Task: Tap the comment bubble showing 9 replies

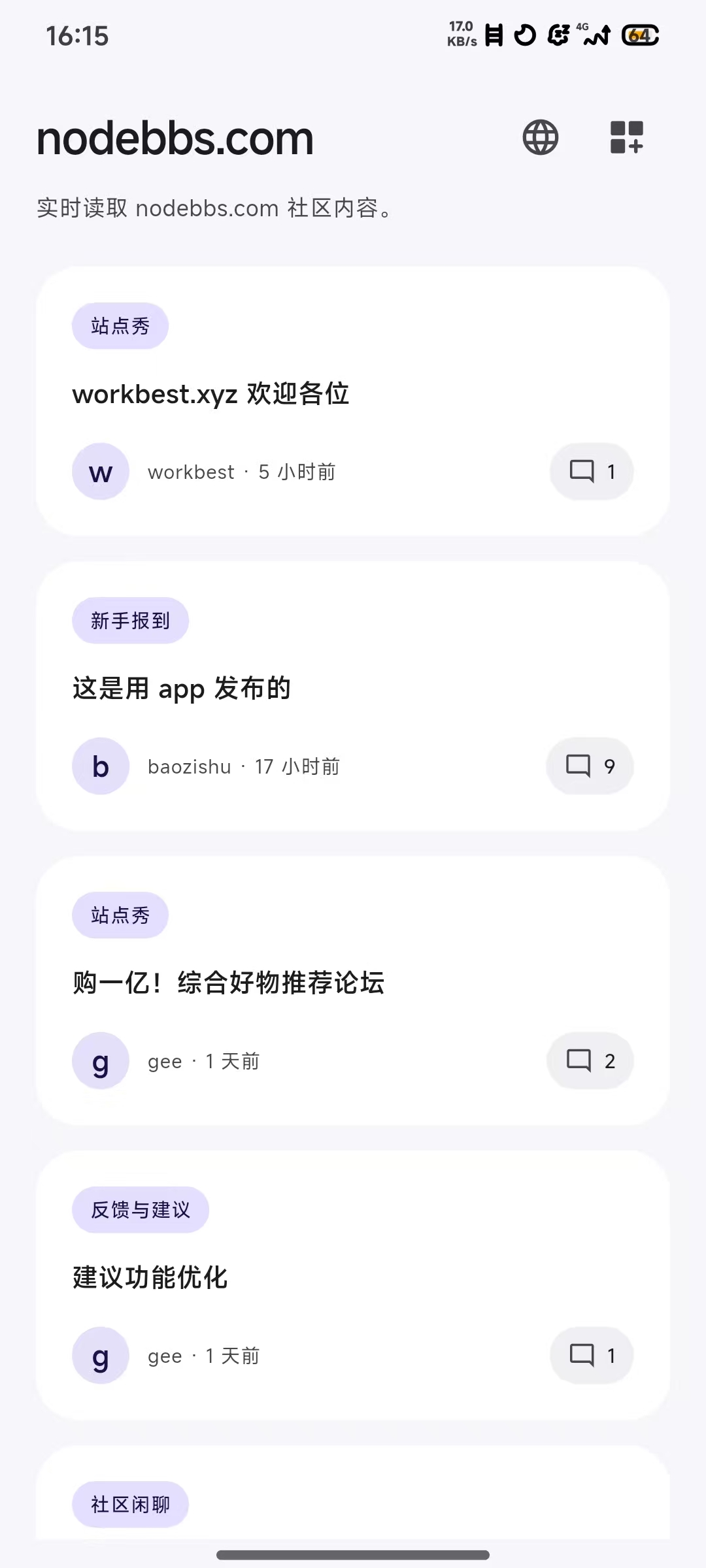Action: pyautogui.click(x=589, y=766)
